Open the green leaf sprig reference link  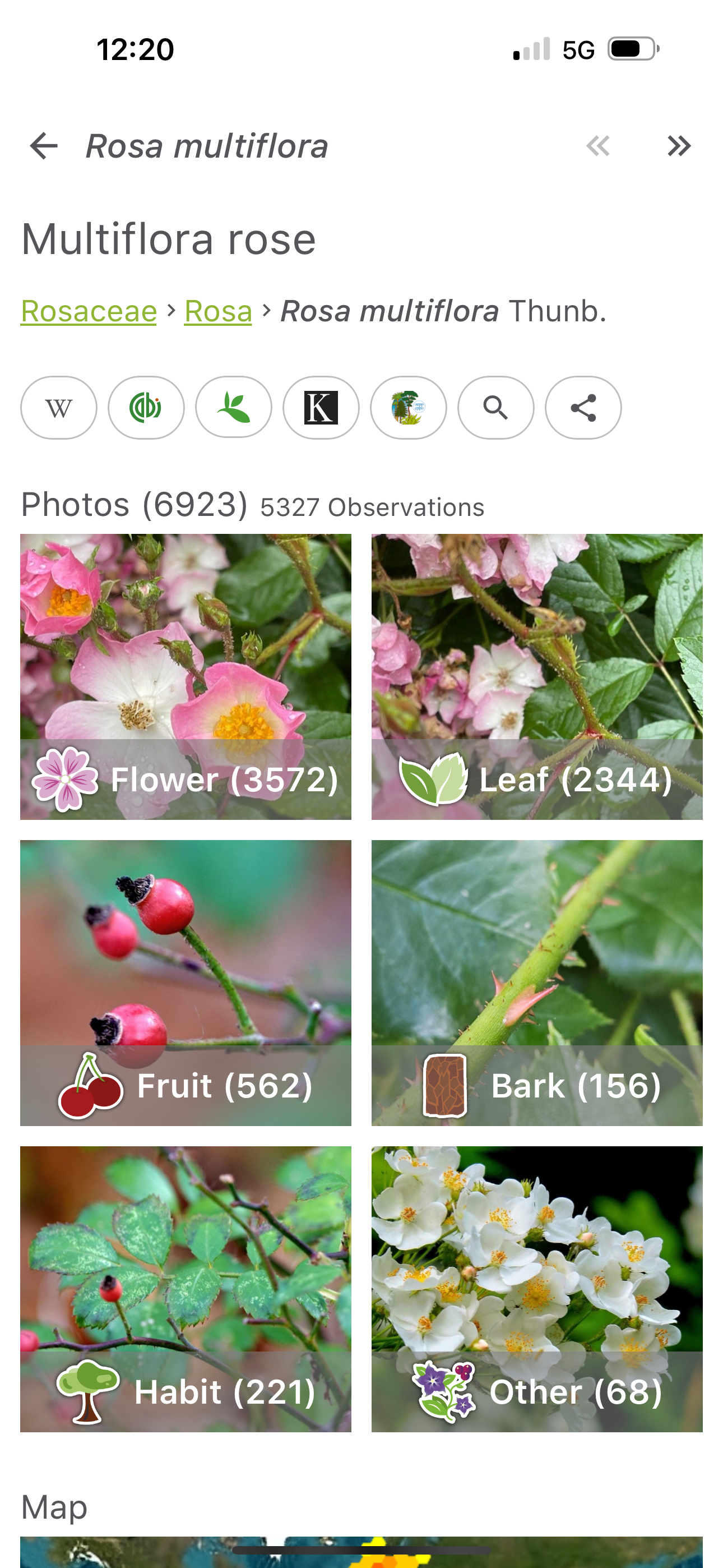[234, 408]
